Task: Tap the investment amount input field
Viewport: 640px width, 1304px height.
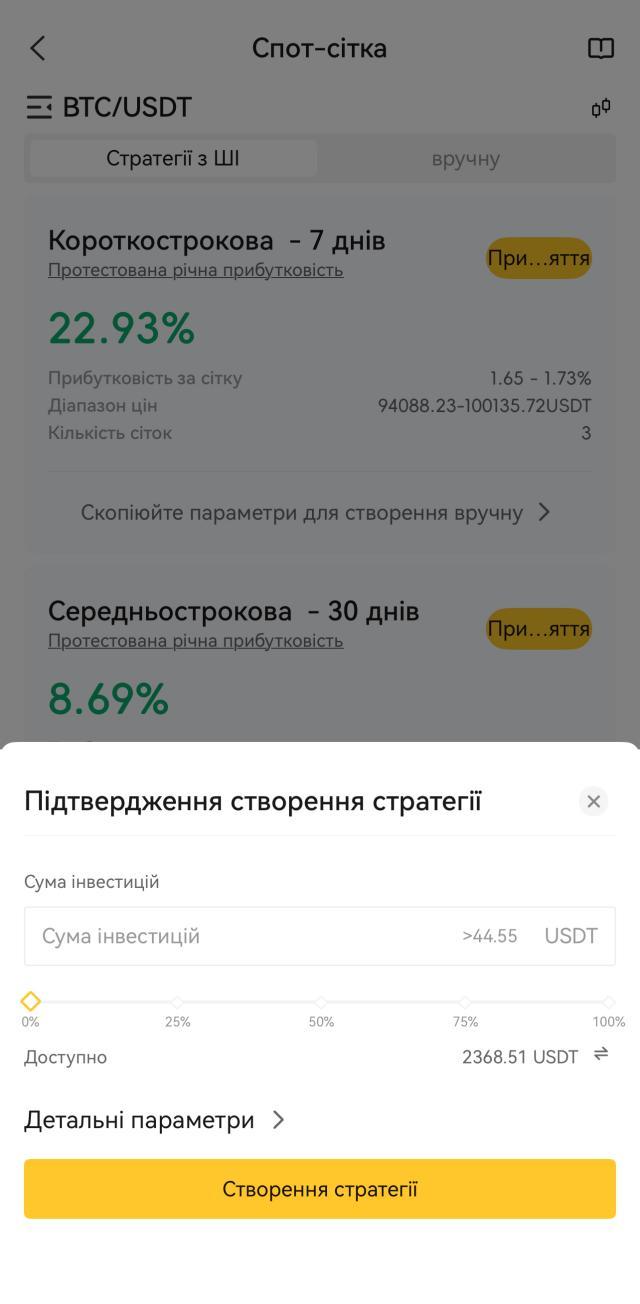Action: [x=320, y=936]
